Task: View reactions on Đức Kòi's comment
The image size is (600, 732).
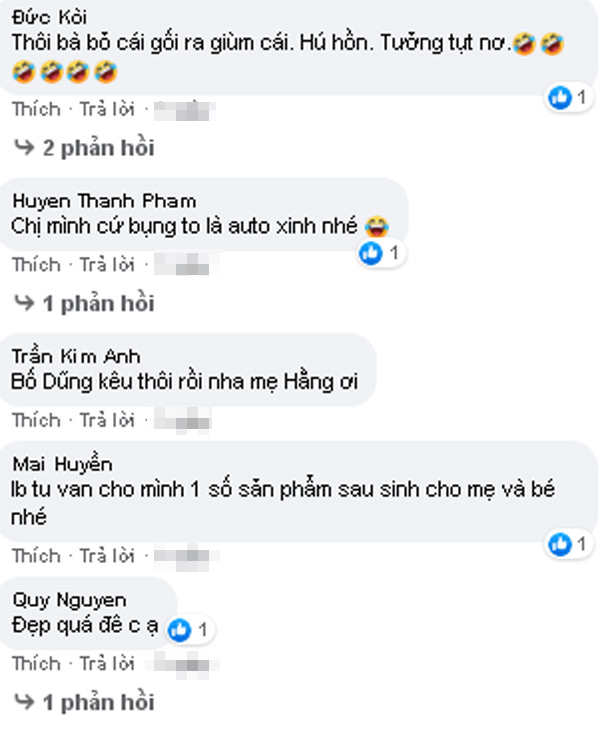Action: pyautogui.click(x=570, y=97)
